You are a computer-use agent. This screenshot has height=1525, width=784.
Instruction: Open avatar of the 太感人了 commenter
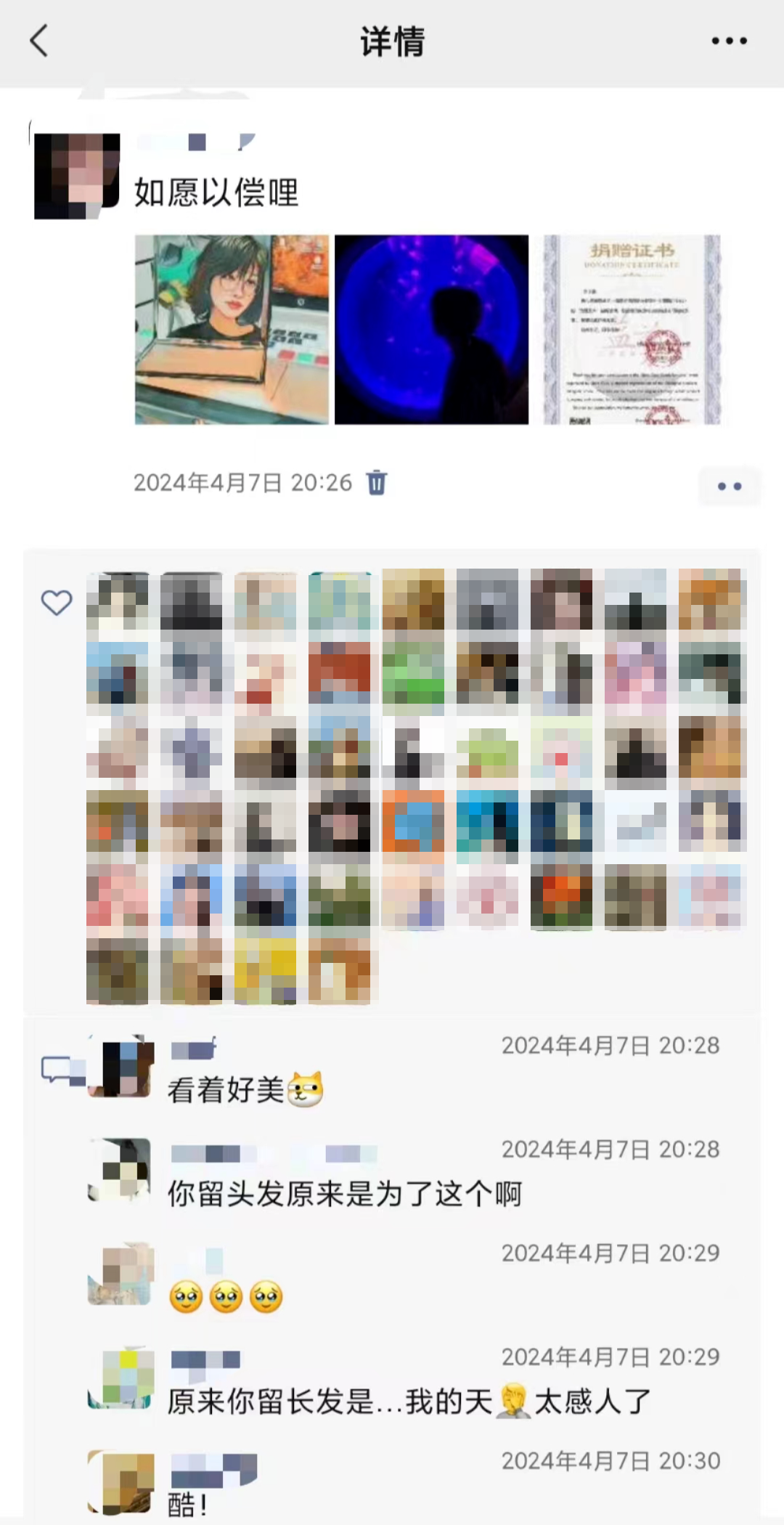pos(121,1378)
